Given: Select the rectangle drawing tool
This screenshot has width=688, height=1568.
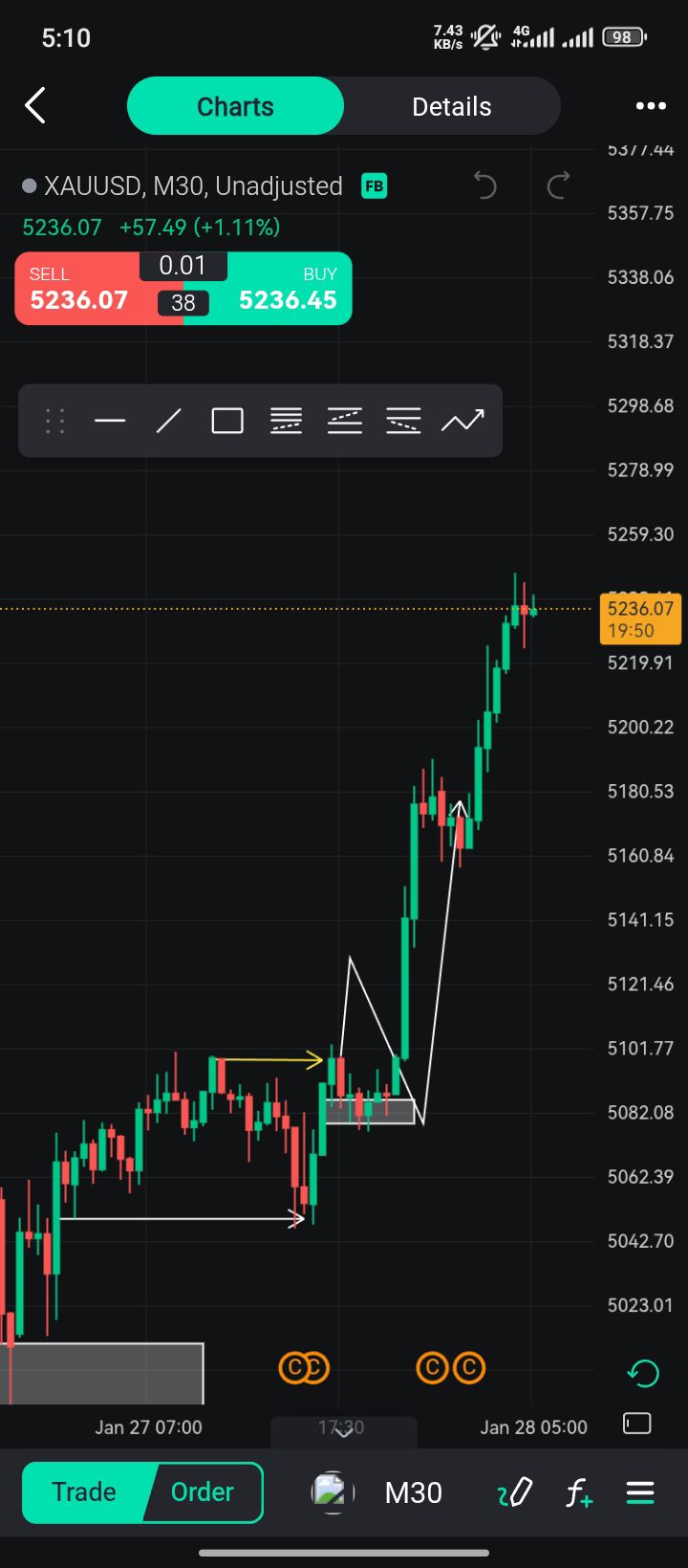Looking at the screenshot, I should click(x=227, y=421).
